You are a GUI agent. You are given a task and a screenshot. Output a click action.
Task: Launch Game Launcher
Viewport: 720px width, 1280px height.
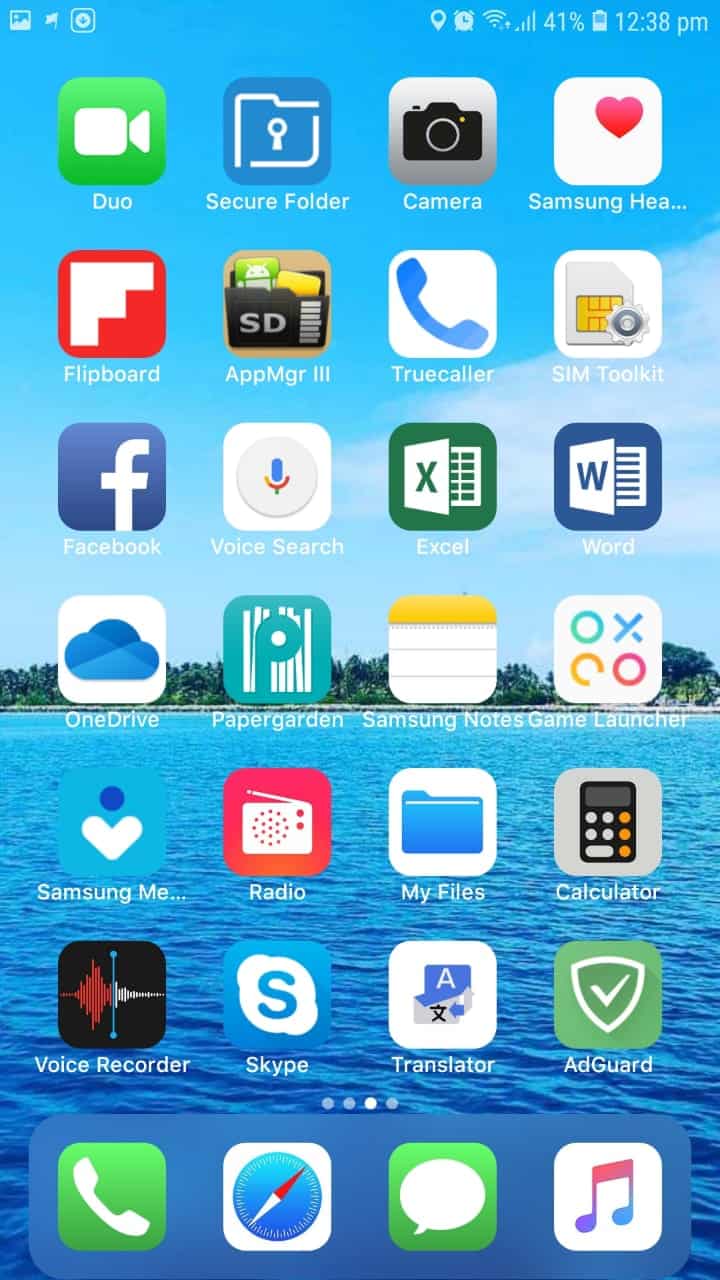(x=608, y=650)
